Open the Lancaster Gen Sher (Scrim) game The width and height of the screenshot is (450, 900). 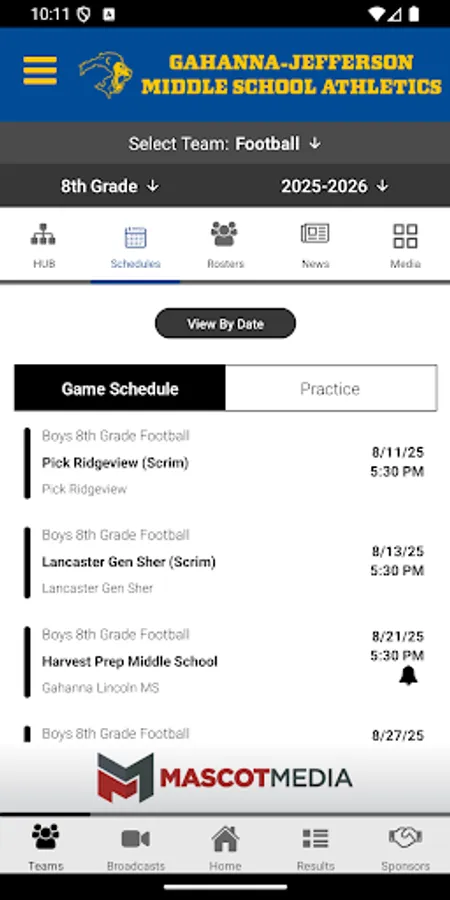[x=225, y=562]
